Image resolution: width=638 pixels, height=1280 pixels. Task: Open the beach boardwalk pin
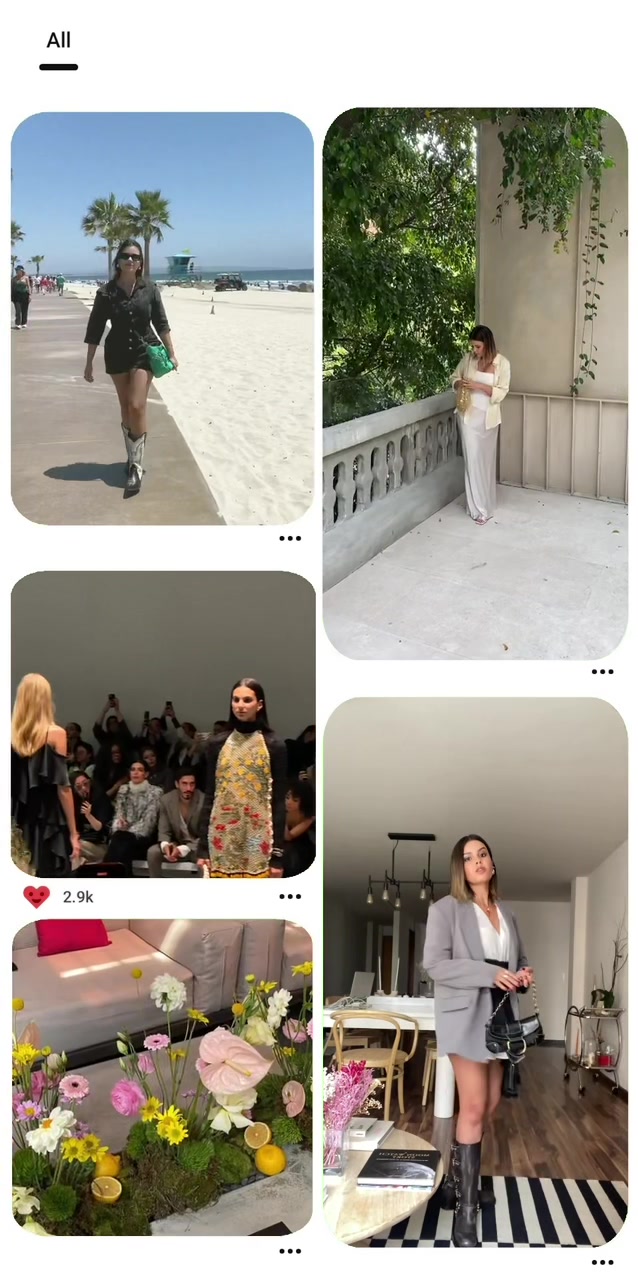pos(162,318)
